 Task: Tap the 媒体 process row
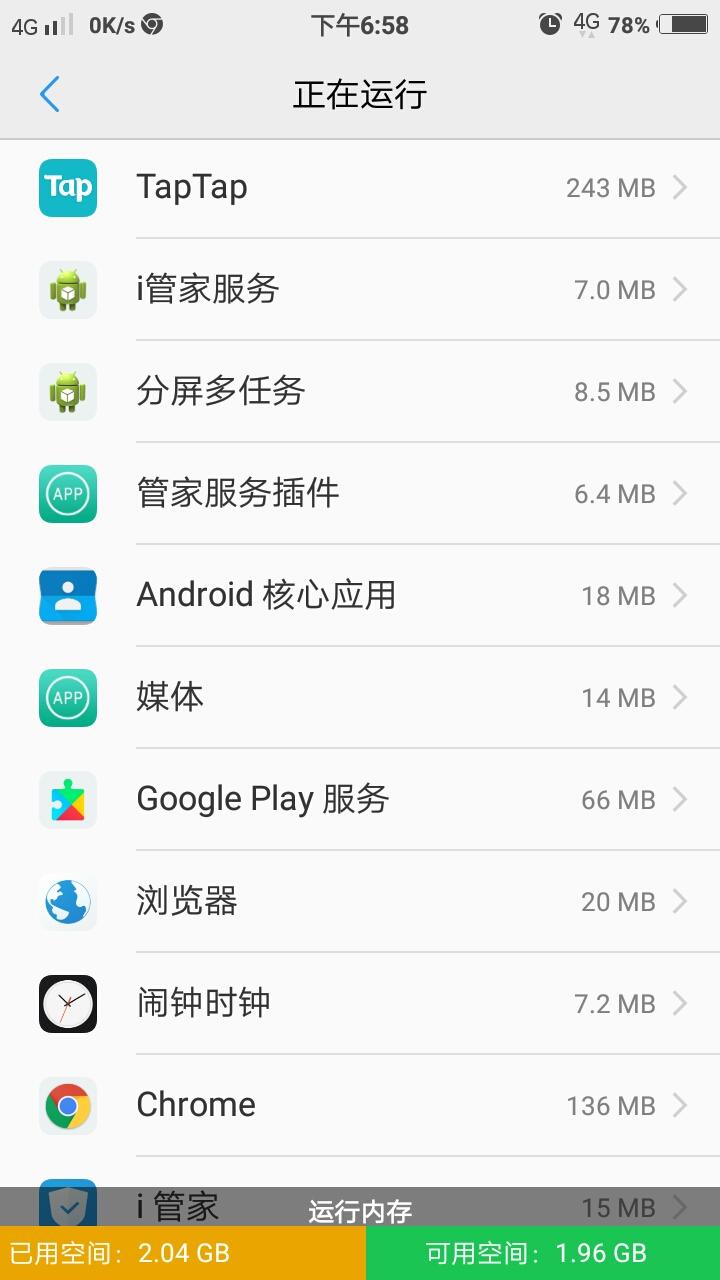(x=360, y=698)
